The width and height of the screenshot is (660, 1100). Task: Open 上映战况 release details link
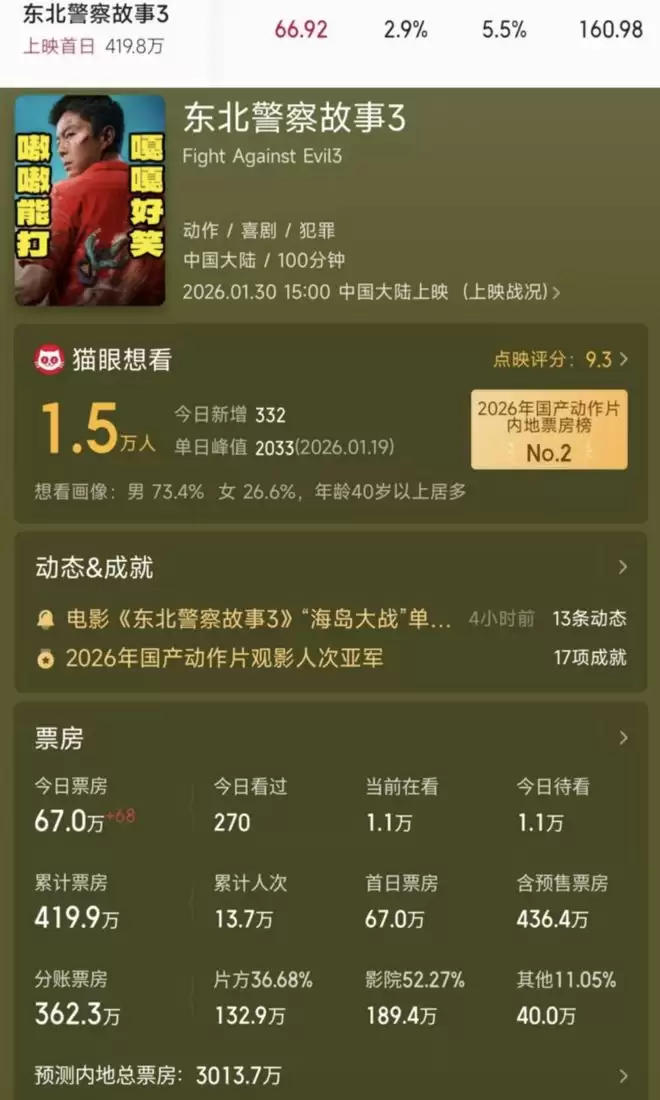[x=509, y=292]
